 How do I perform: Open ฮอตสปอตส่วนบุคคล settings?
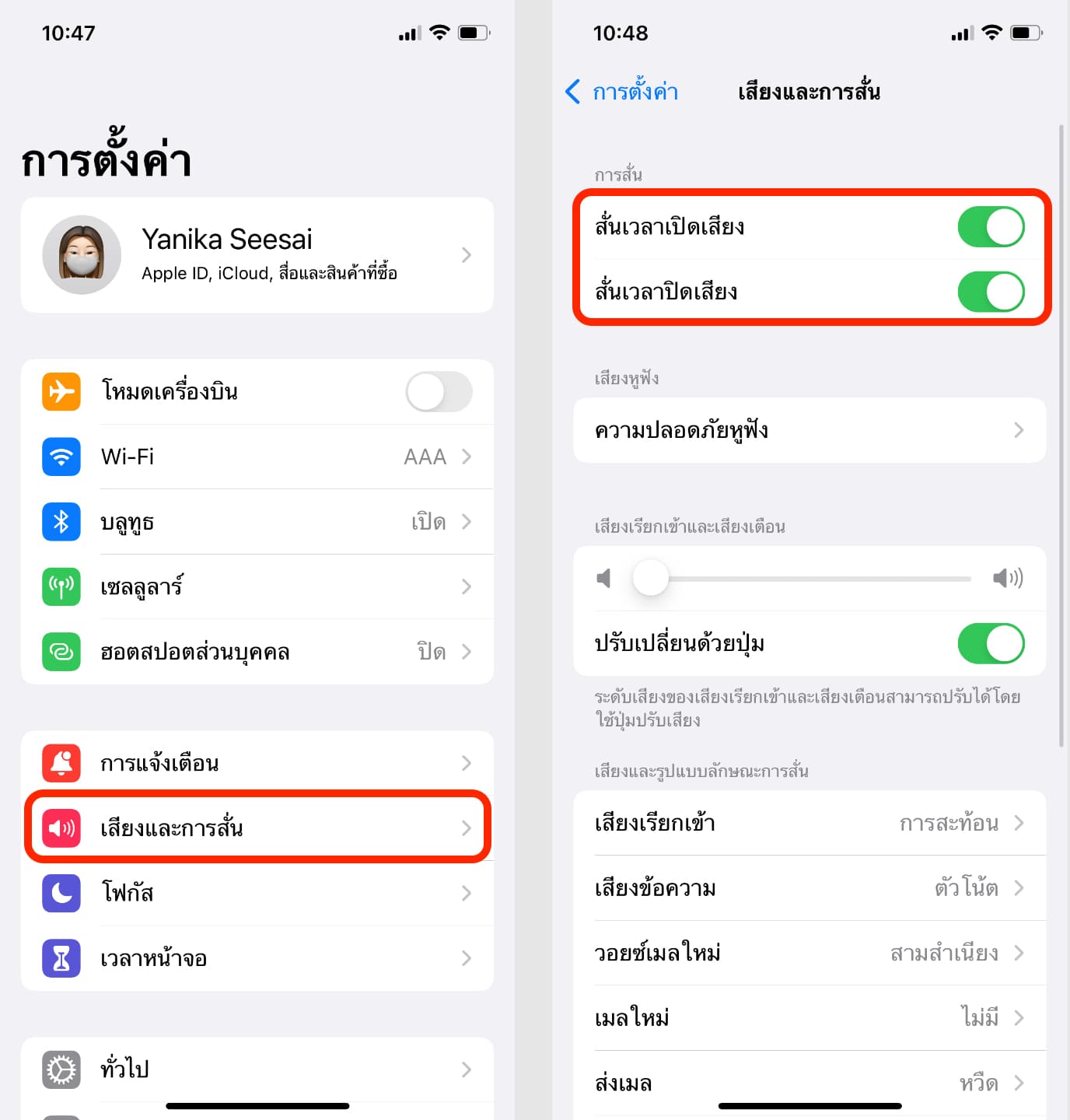pyautogui.click(x=257, y=651)
